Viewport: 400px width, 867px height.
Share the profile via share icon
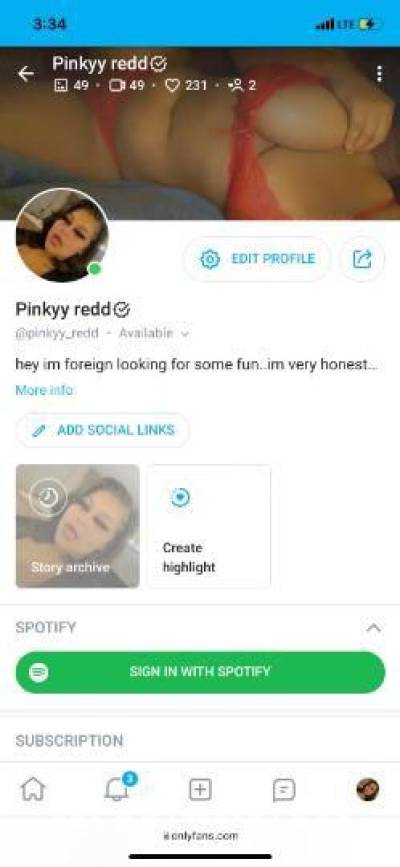click(362, 259)
